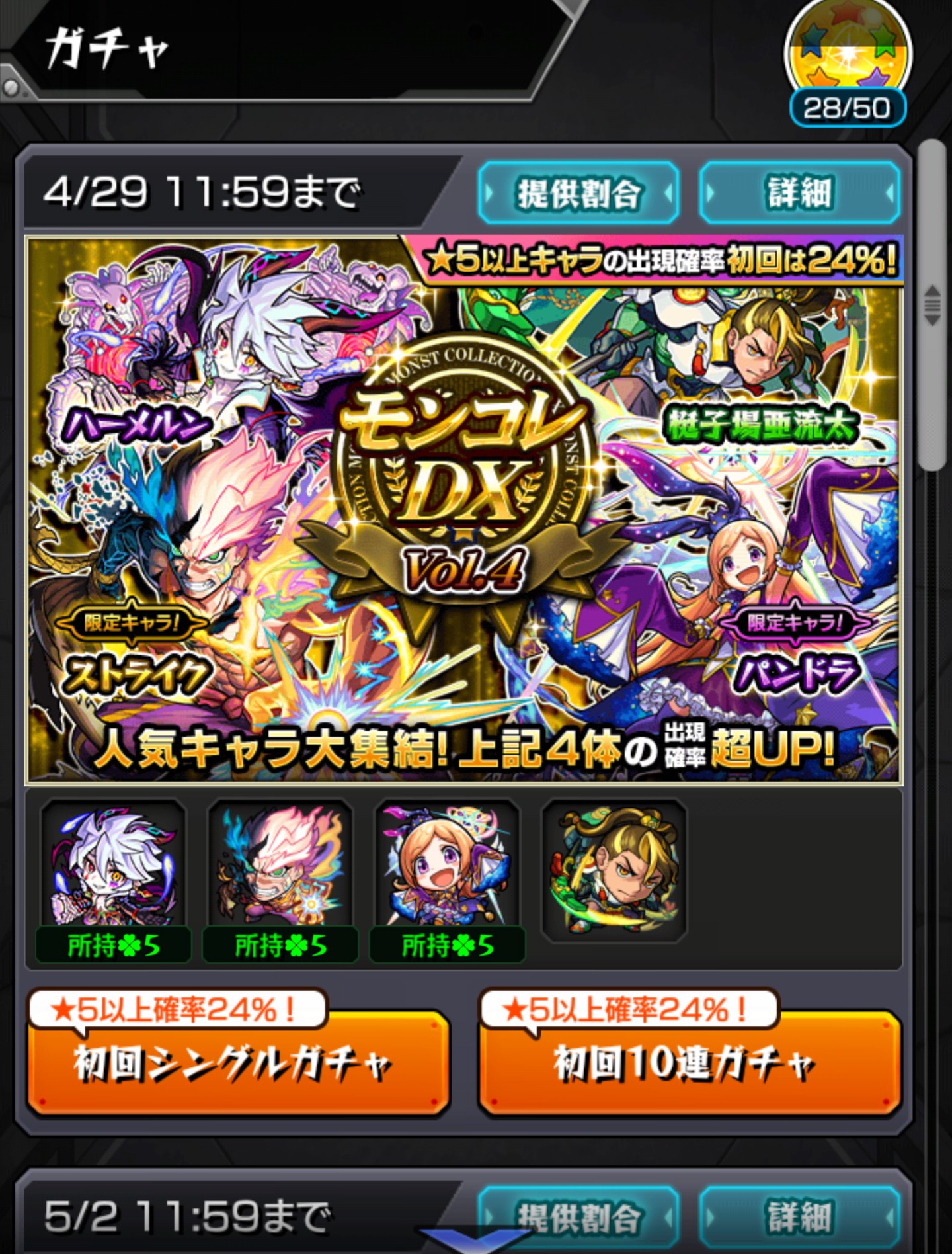The image size is (952, 1254).
Task: Open 詳細 for the 5/2 gacha
Action: pyautogui.click(x=799, y=1216)
